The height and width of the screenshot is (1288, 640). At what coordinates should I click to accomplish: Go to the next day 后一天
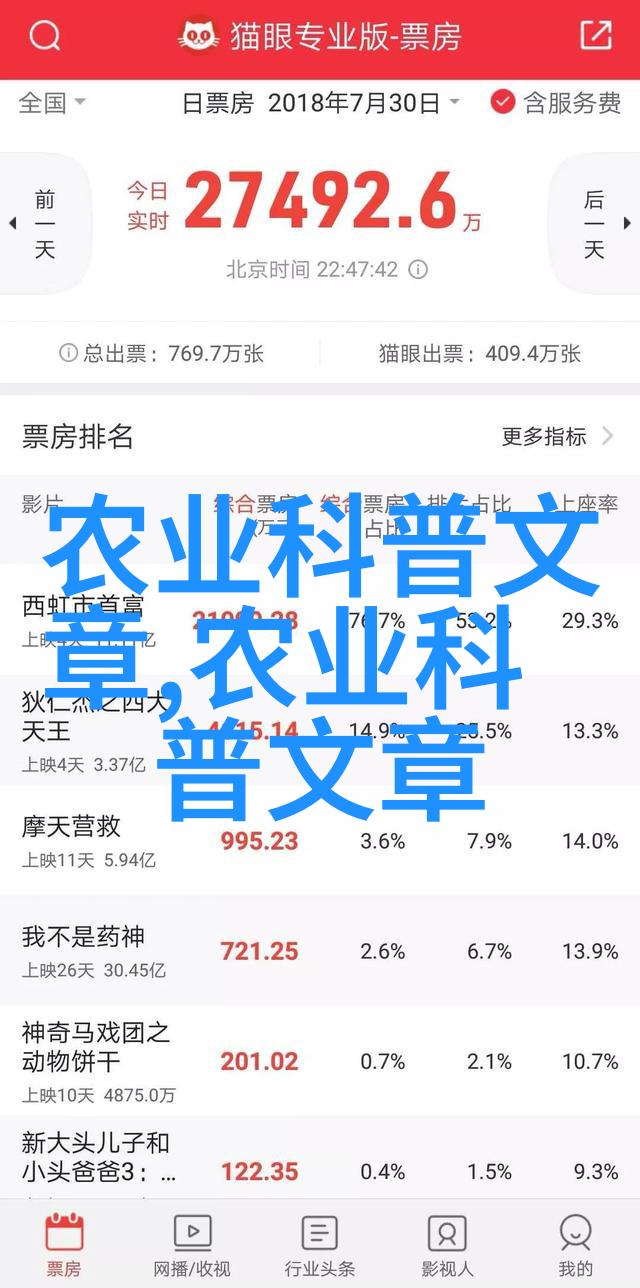click(x=597, y=224)
